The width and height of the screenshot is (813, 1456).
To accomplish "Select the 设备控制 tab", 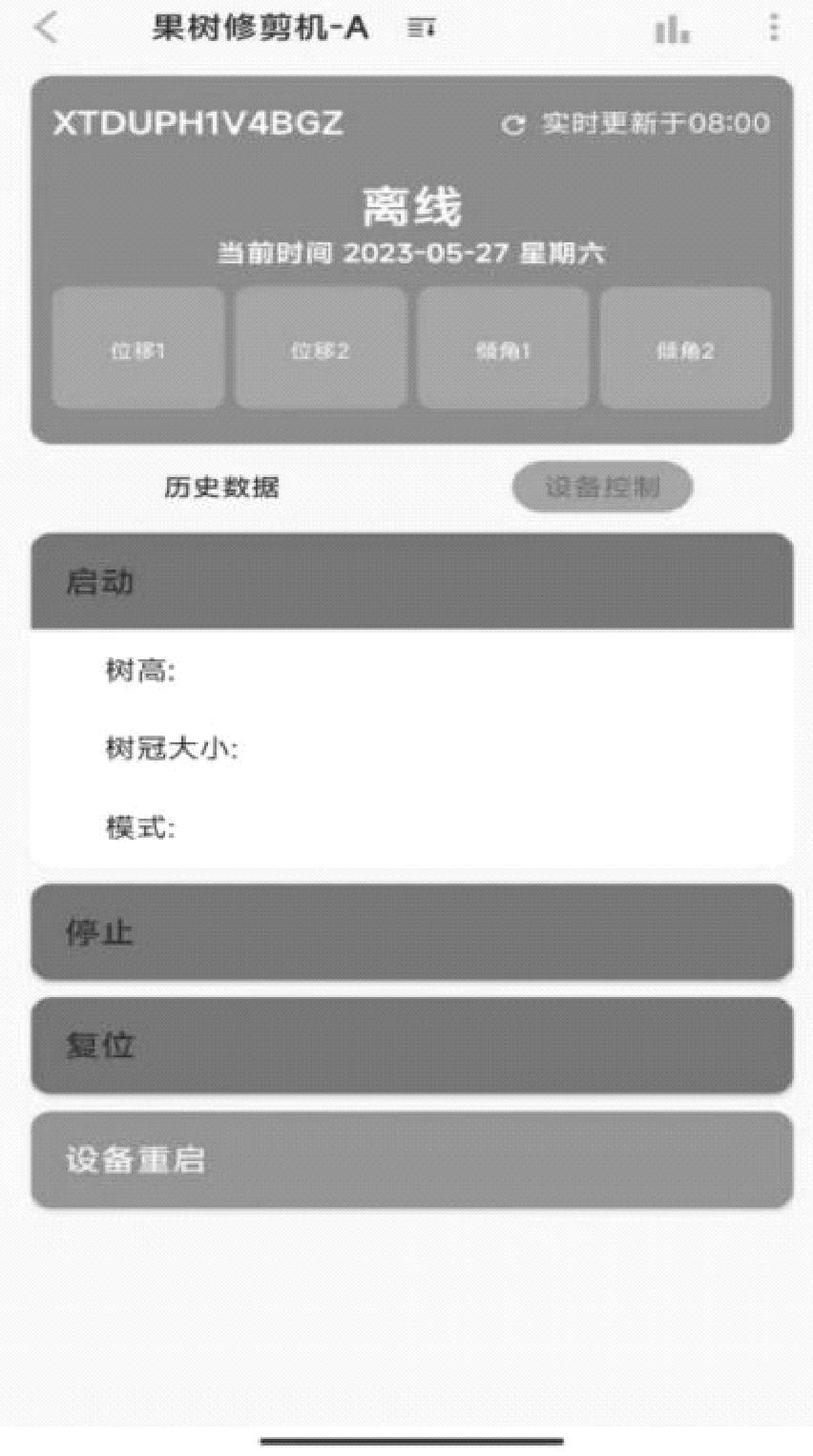I will coord(602,488).
